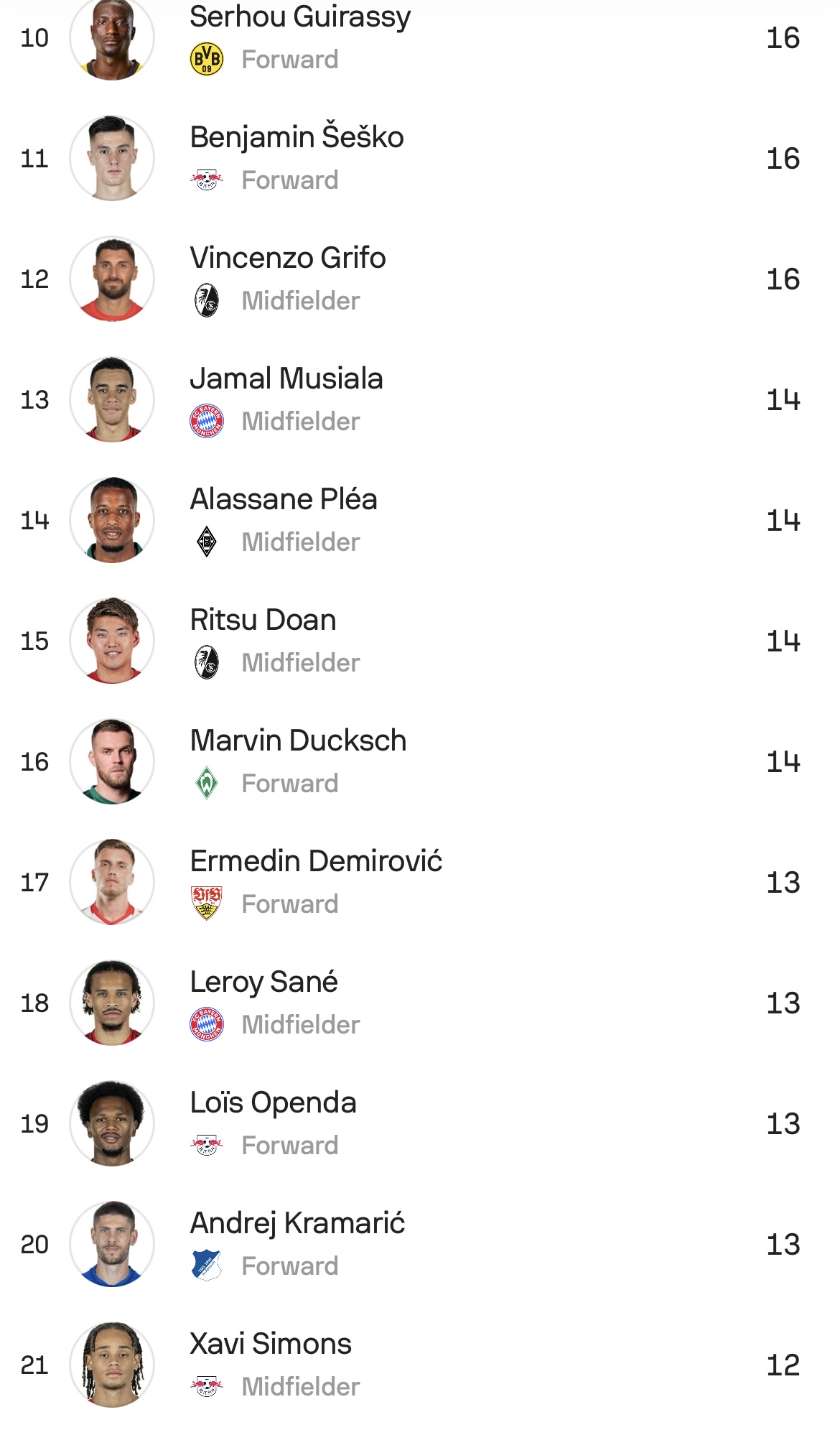Open Ermedin Demirović's entry
The image size is (840, 1430).
click(420, 882)
